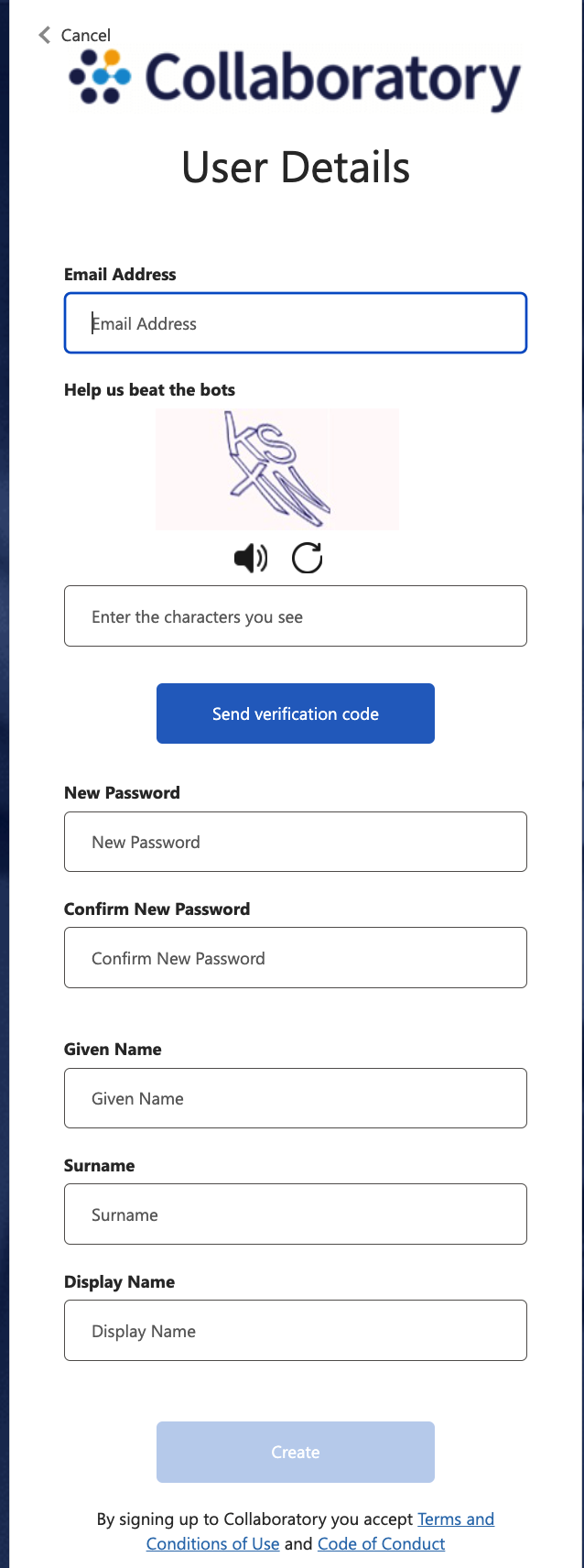Tap the Given Name field
Screen dimensions: 584x1568
(x=296, y=1098)
